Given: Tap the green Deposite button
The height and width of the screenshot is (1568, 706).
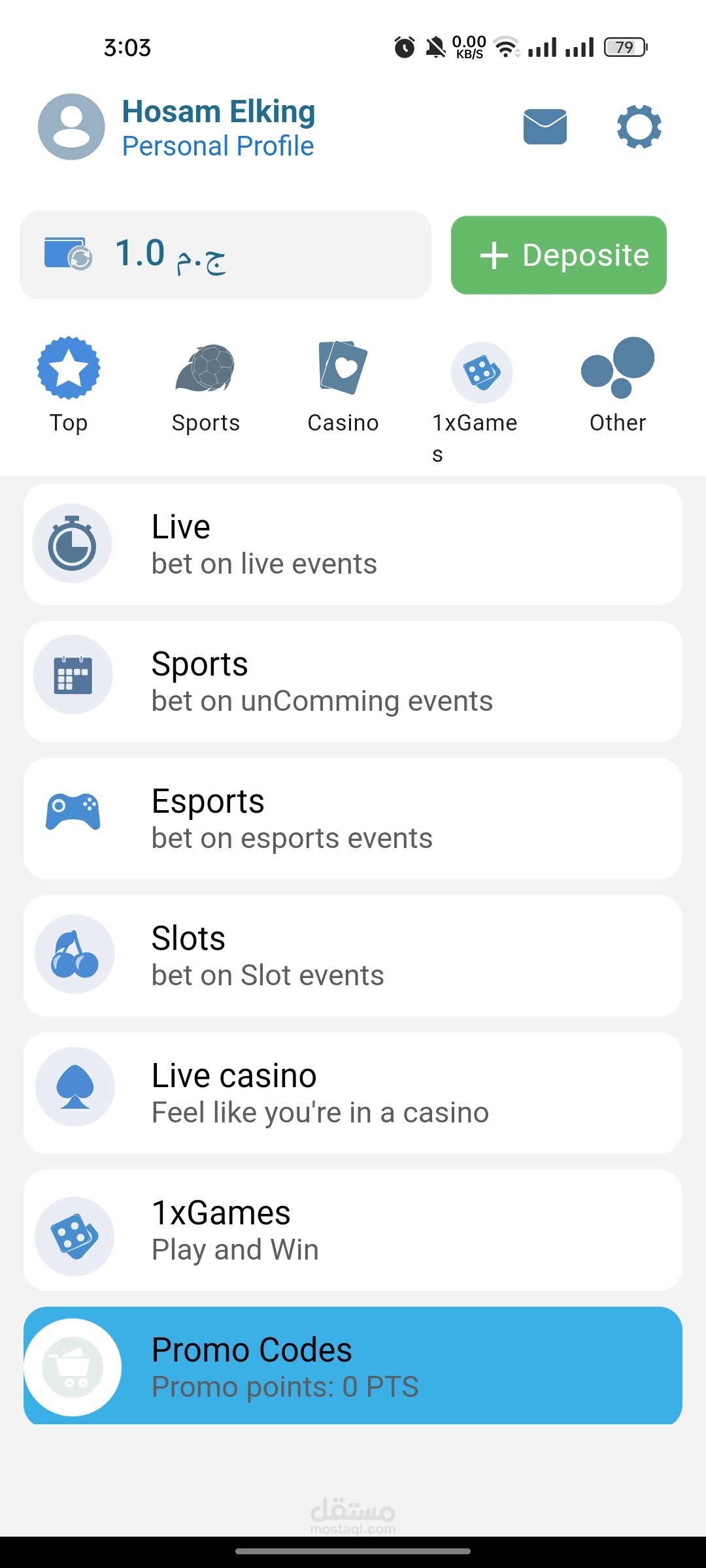Looking at the screenshot, I should [559, 255].
